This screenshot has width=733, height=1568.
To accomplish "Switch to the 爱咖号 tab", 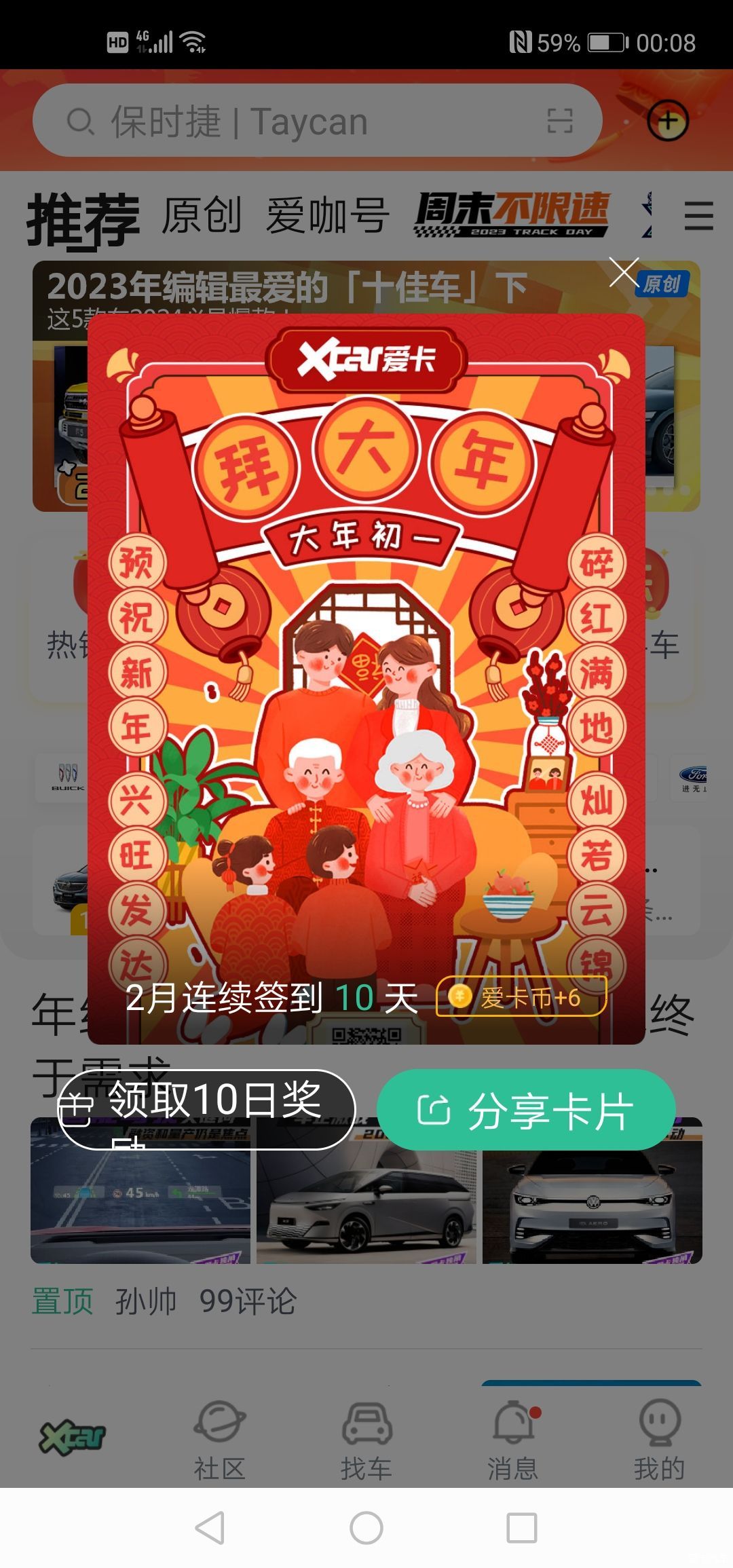I will pos(328,216).
